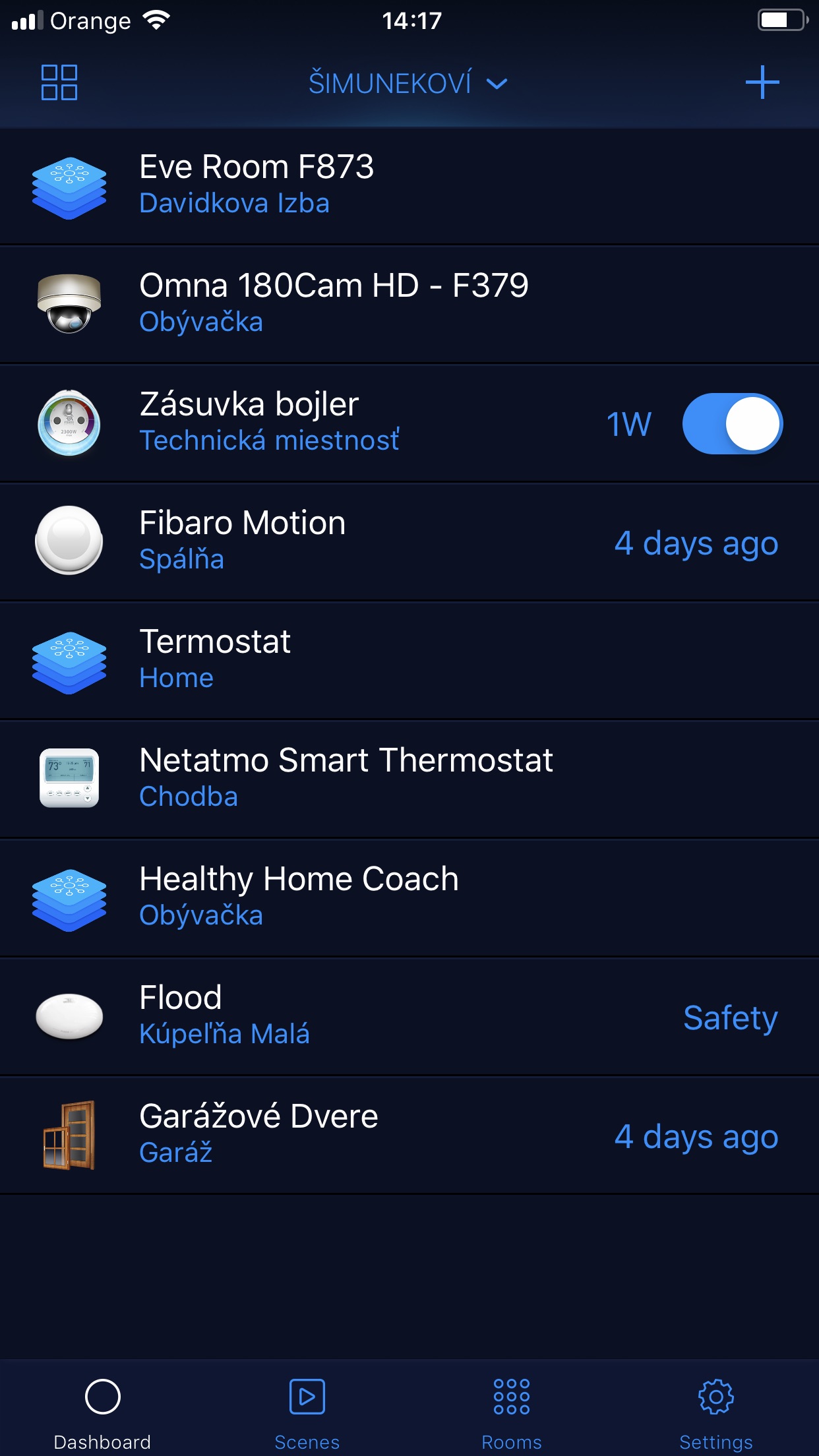Open the grid layout icon
This screenshot has height=1456, width=819.
59,82
